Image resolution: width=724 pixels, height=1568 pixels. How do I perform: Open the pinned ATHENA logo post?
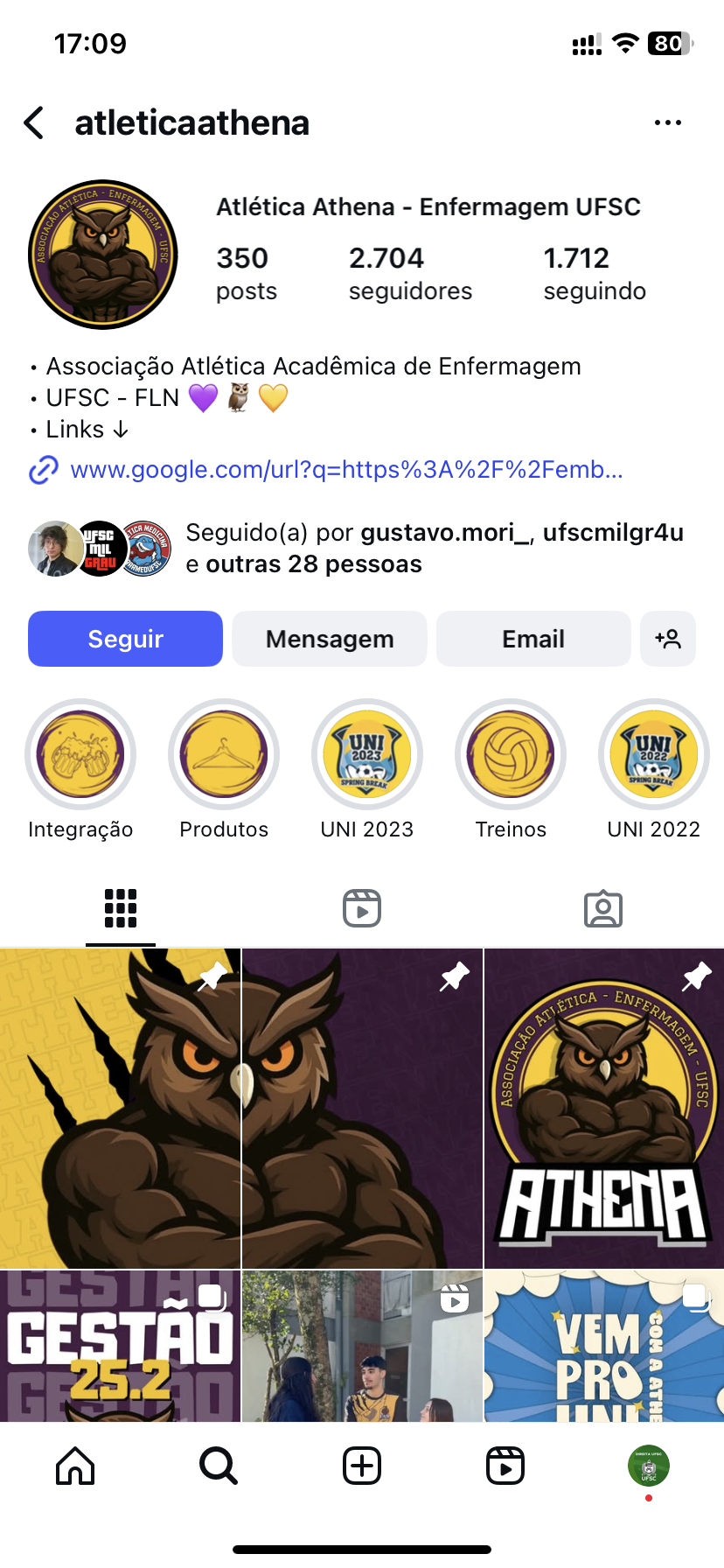point(604,1109)
